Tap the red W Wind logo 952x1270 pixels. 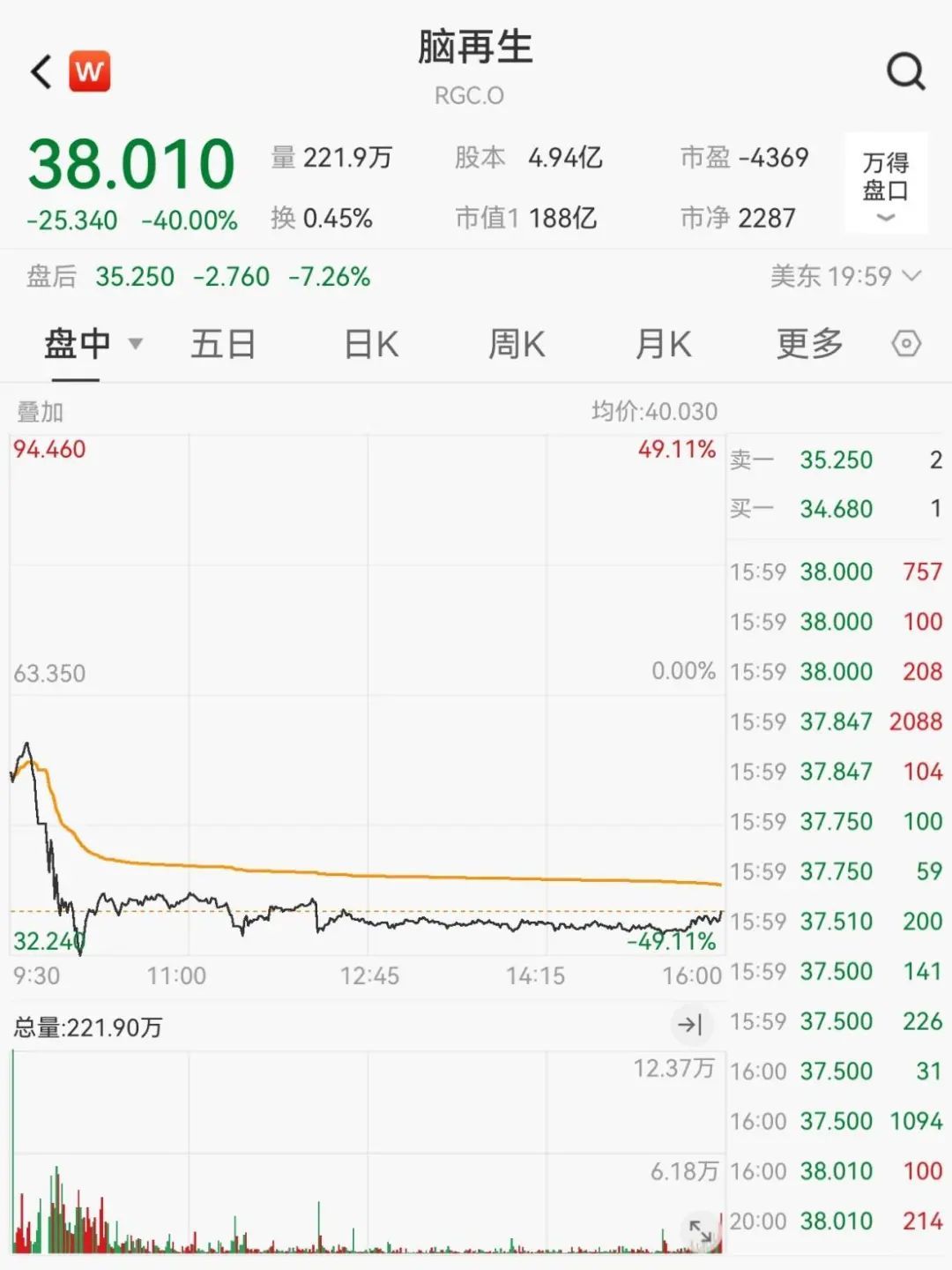pos(90,71)
